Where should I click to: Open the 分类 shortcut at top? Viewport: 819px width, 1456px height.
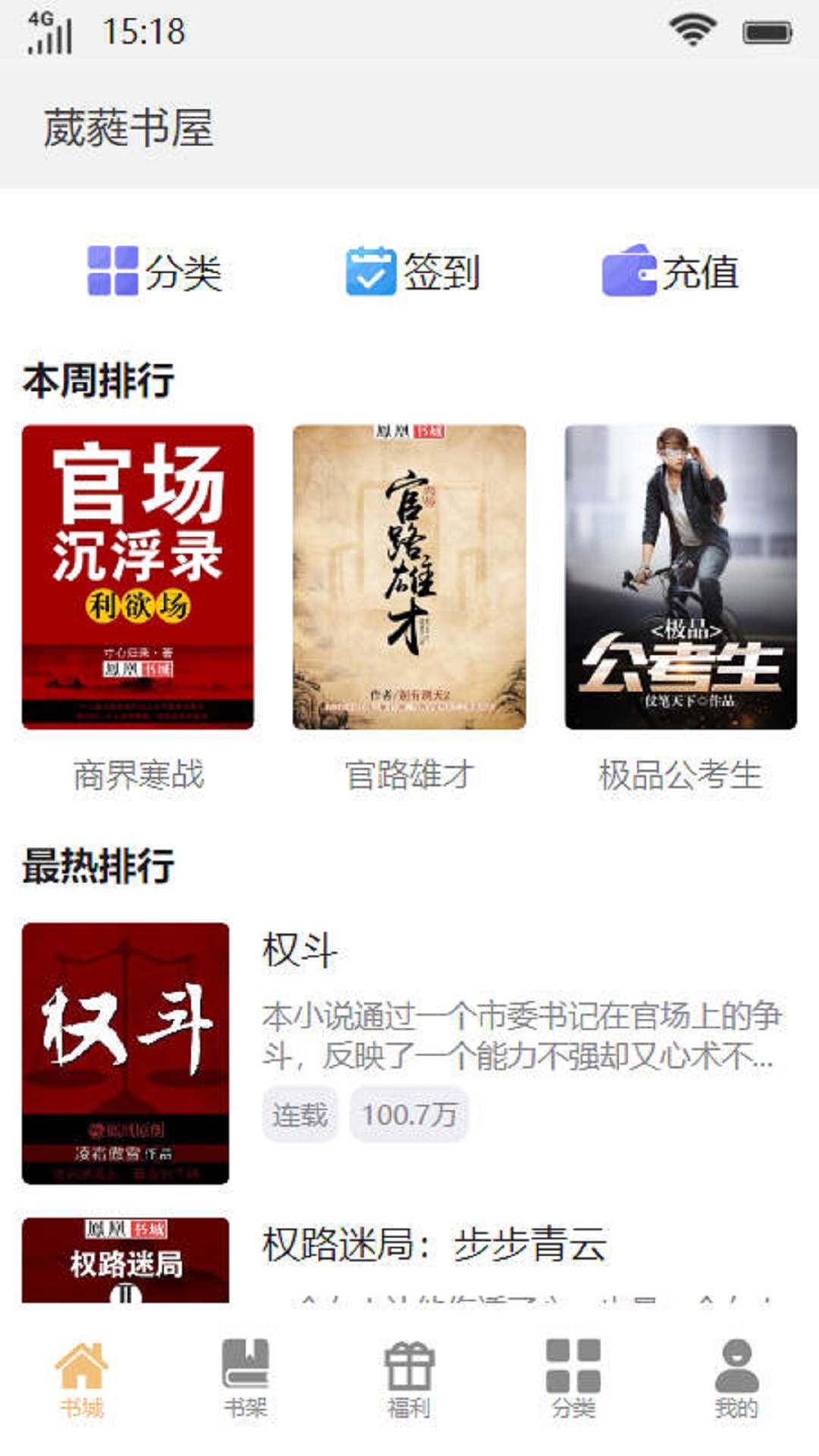click(154, 271)
